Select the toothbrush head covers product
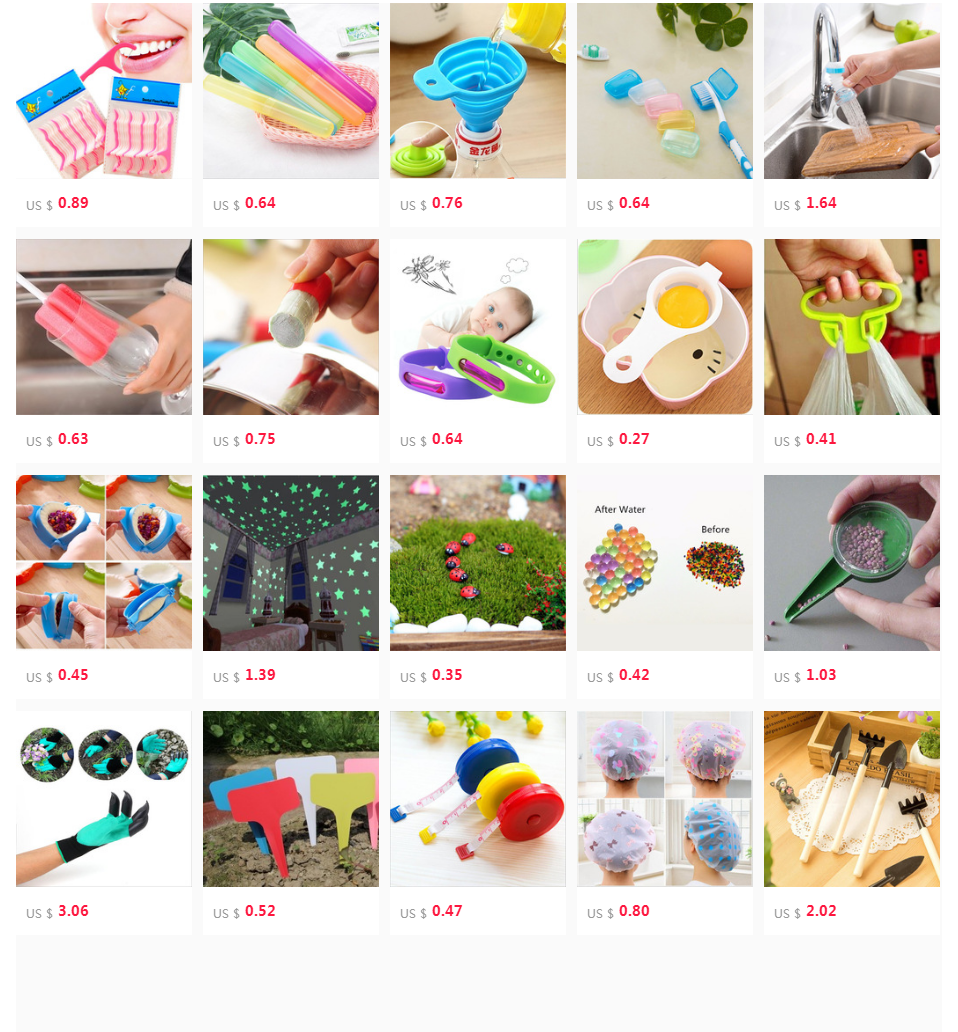 pos(665,91)
